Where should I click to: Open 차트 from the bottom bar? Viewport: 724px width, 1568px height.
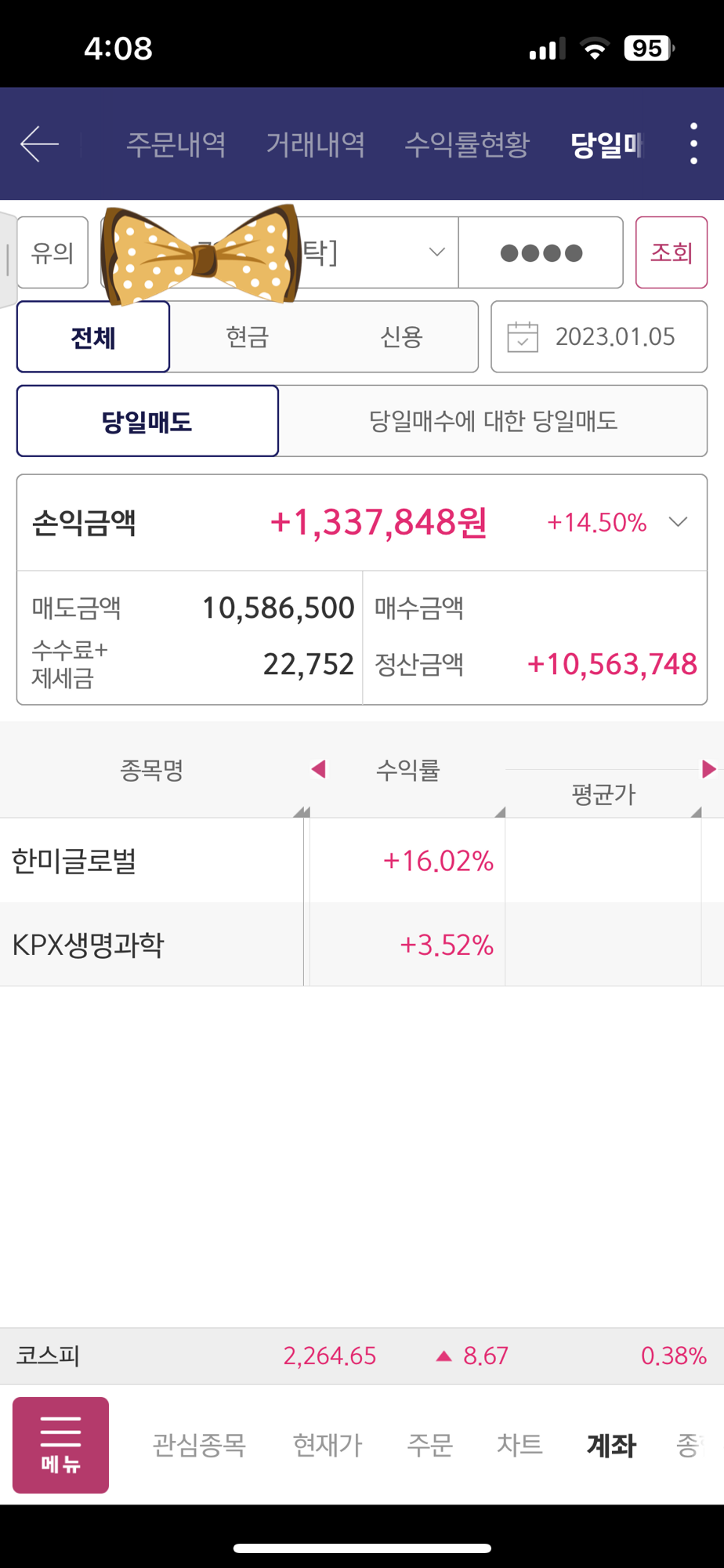[x=519, y=1445]
